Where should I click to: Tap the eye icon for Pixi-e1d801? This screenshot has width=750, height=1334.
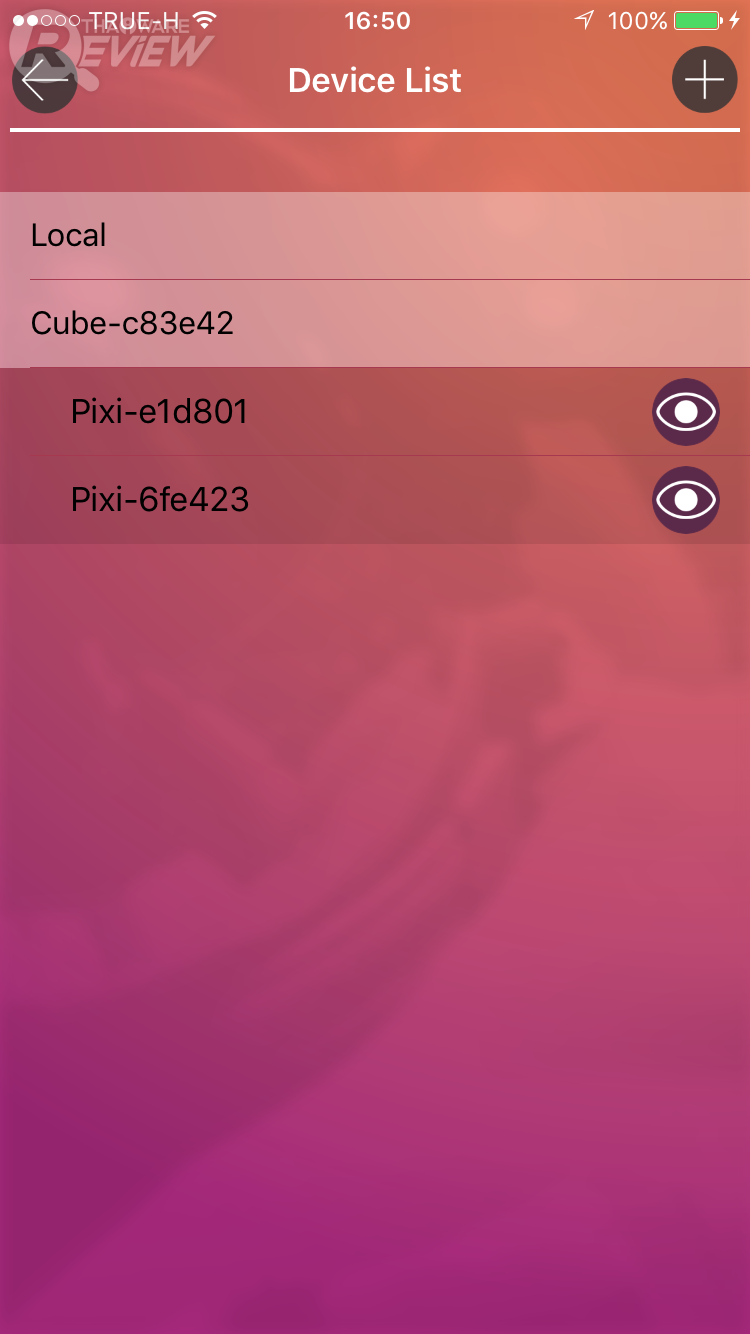[x=686, y=411]
